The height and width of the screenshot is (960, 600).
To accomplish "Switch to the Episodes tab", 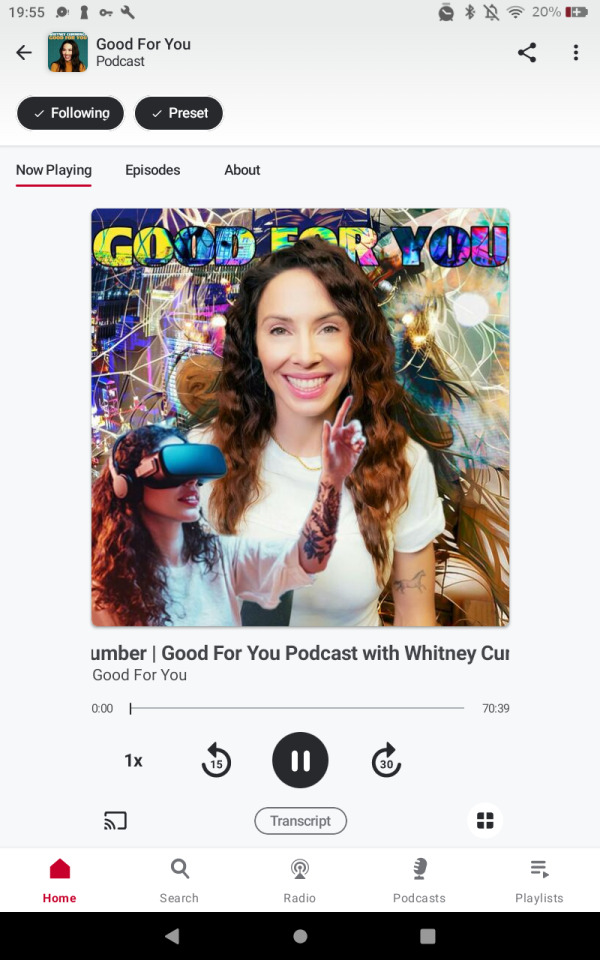I will coord(152,170).
